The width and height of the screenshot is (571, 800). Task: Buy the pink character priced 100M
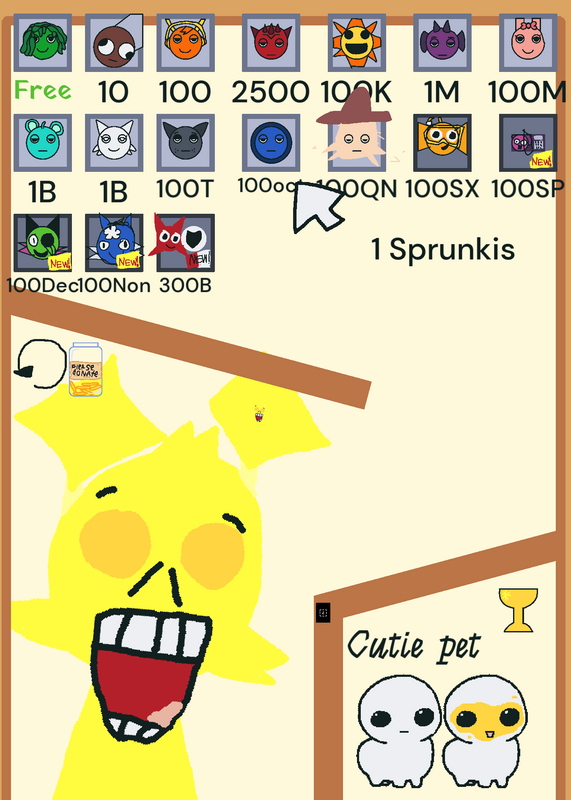click(x=528, y=43)
